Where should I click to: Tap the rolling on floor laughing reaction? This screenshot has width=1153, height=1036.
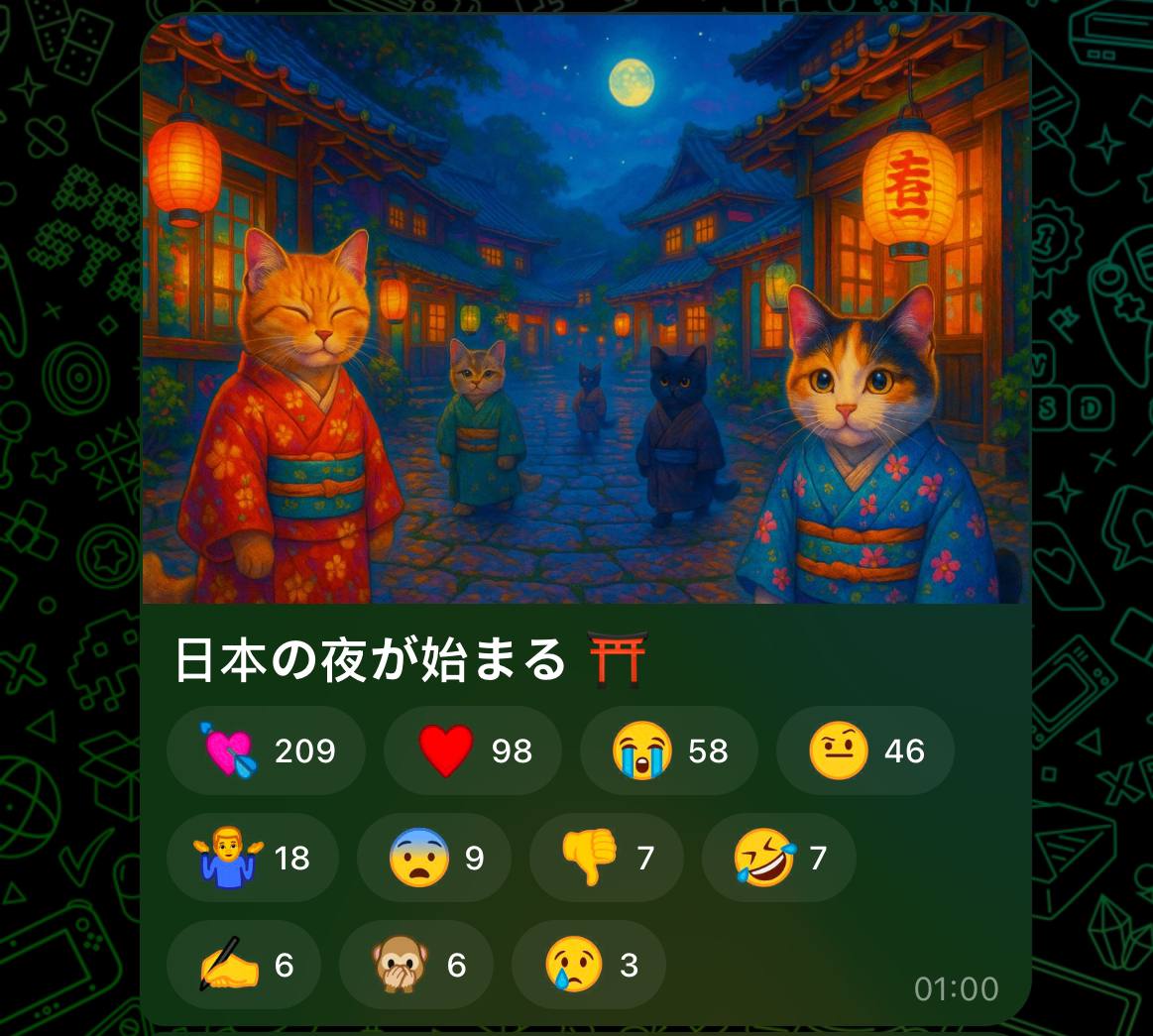[778, 858]
